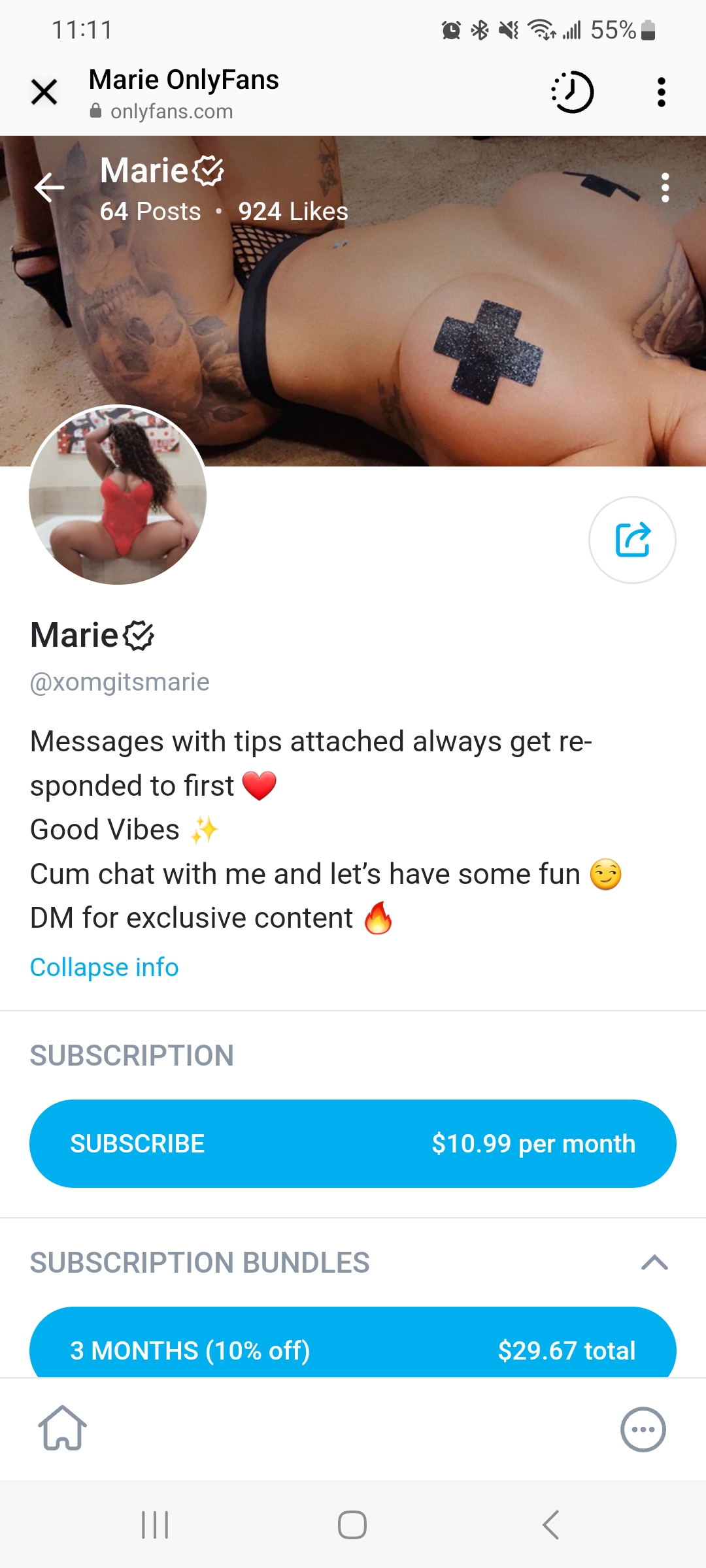The width and height of the screenshot is (706, 1568).
Task: Go to the OnlyFans home tab
Action: (x=63, y=1428)
